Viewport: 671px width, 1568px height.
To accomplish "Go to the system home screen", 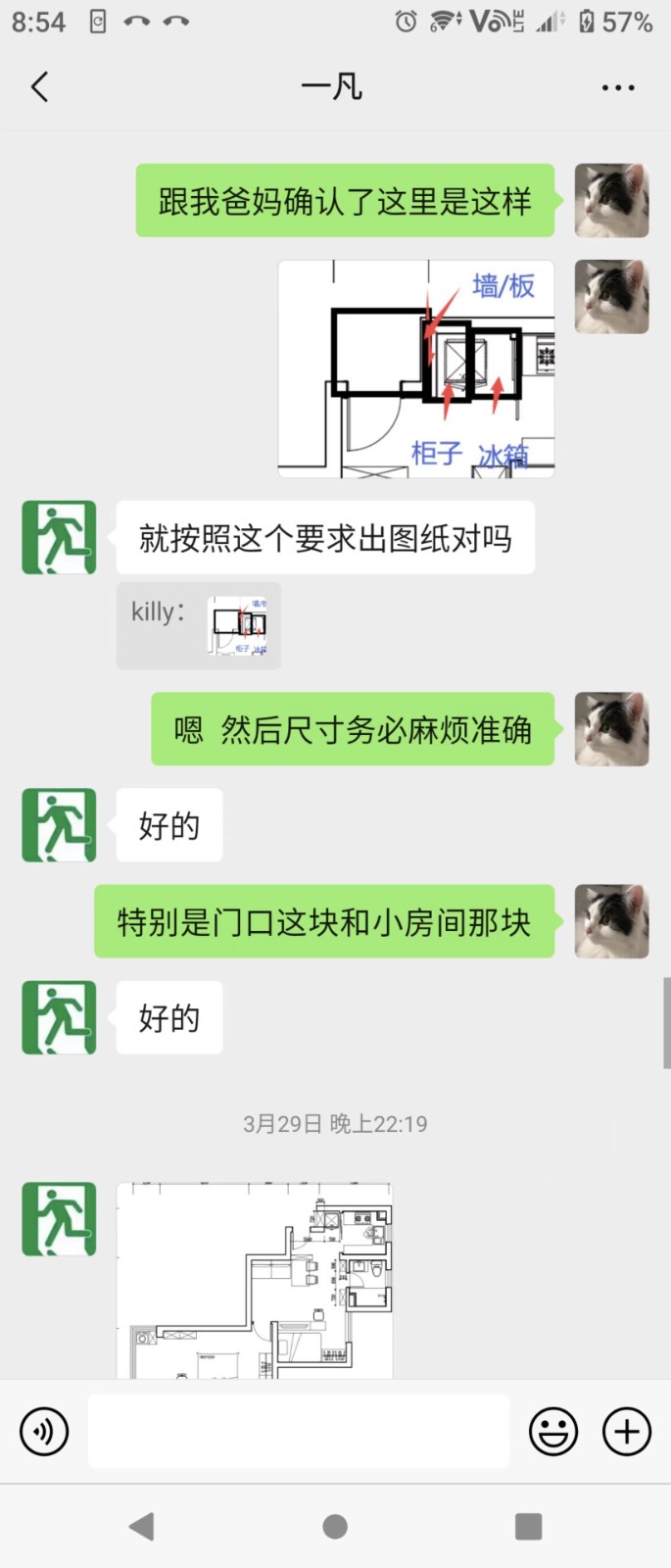I will coord(335,1526).
